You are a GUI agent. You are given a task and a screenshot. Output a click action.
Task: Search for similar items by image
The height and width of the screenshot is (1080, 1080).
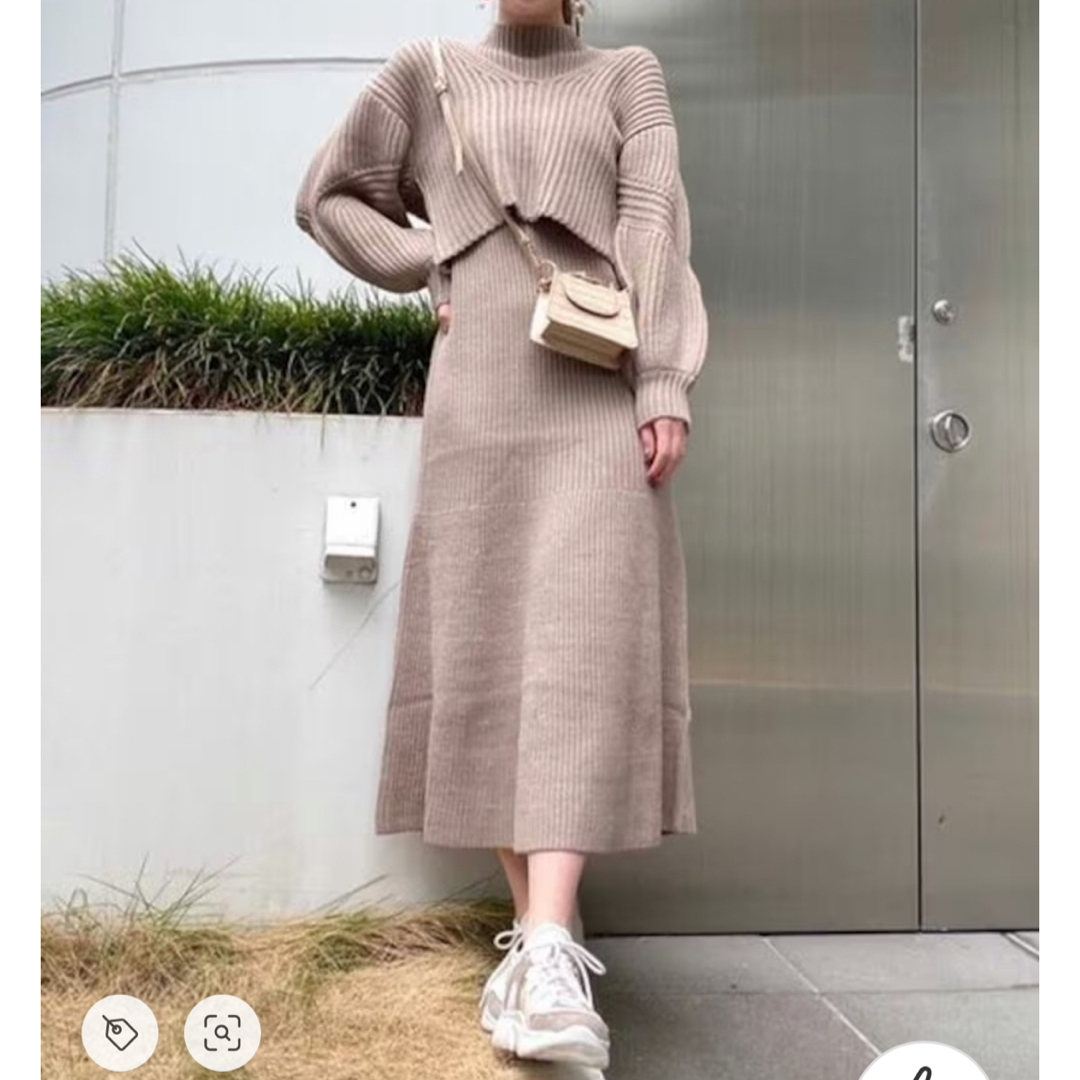(x=222, y=1033)
